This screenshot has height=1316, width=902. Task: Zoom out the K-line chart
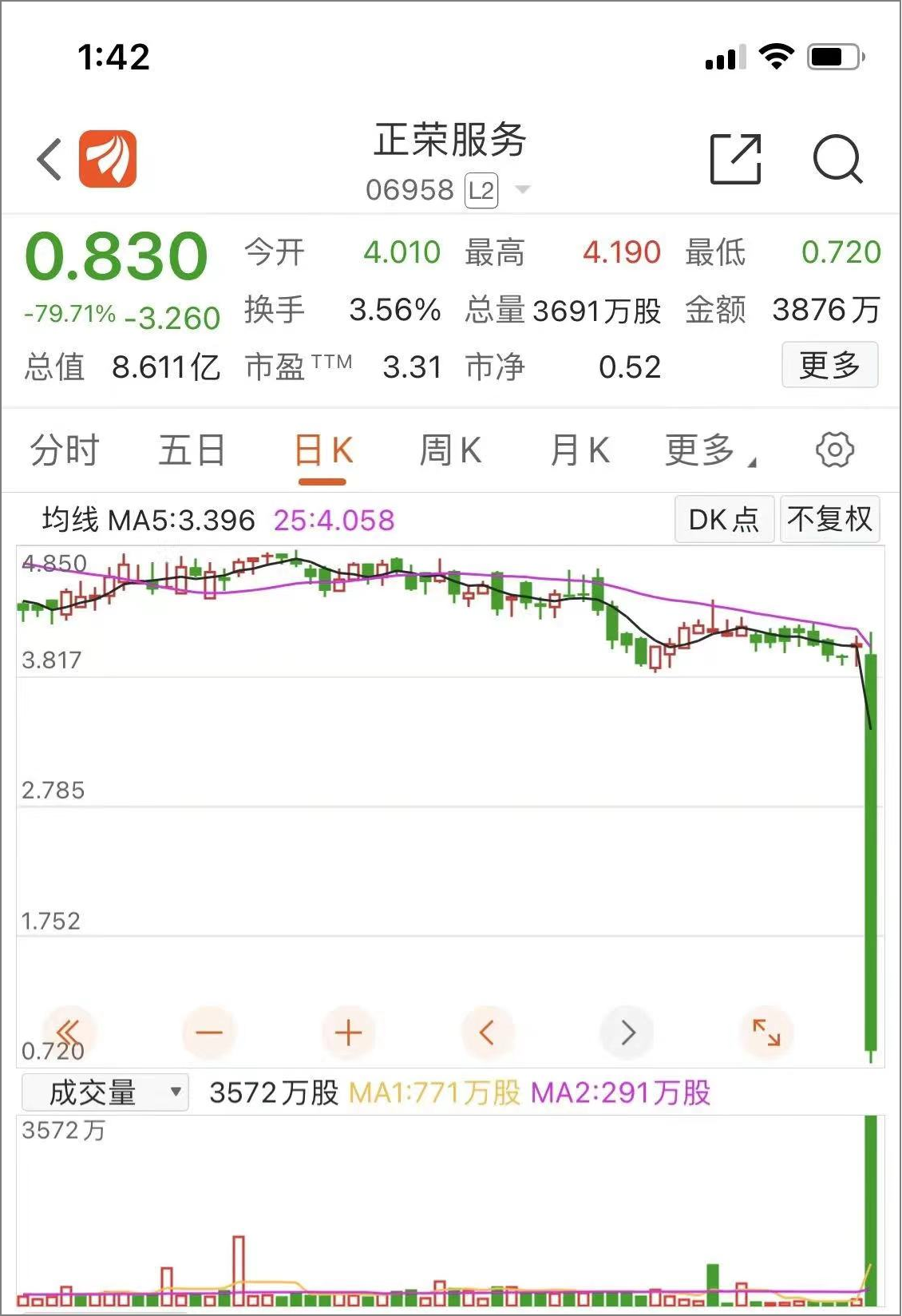click(209, 1033)
